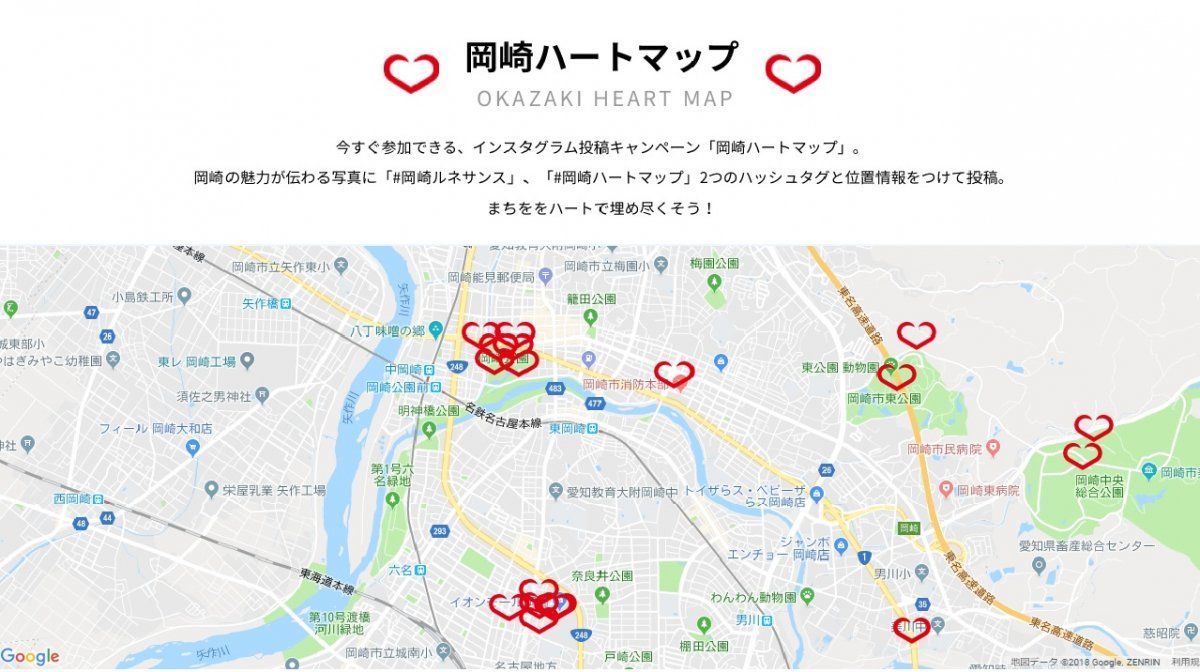
Task: Tap the topmost heart marker in 岡崎中央総合公園
Action: tap(1093, 427)
